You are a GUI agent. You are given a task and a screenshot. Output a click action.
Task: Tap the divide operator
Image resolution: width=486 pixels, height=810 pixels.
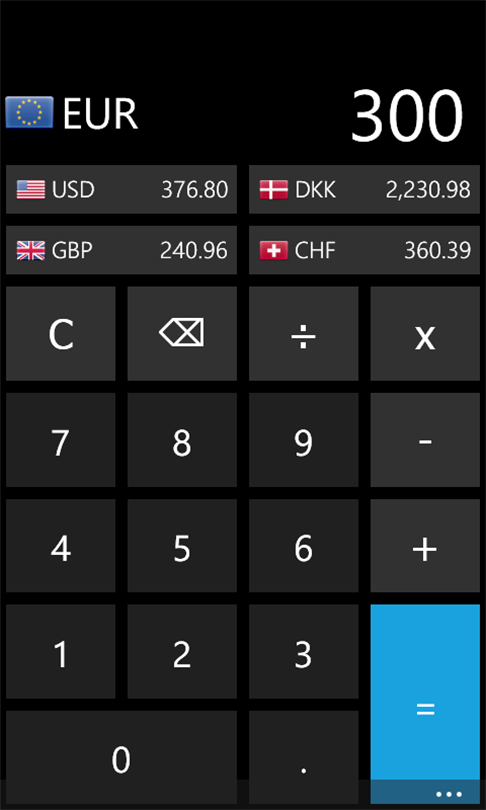click(x=304, y=334)
